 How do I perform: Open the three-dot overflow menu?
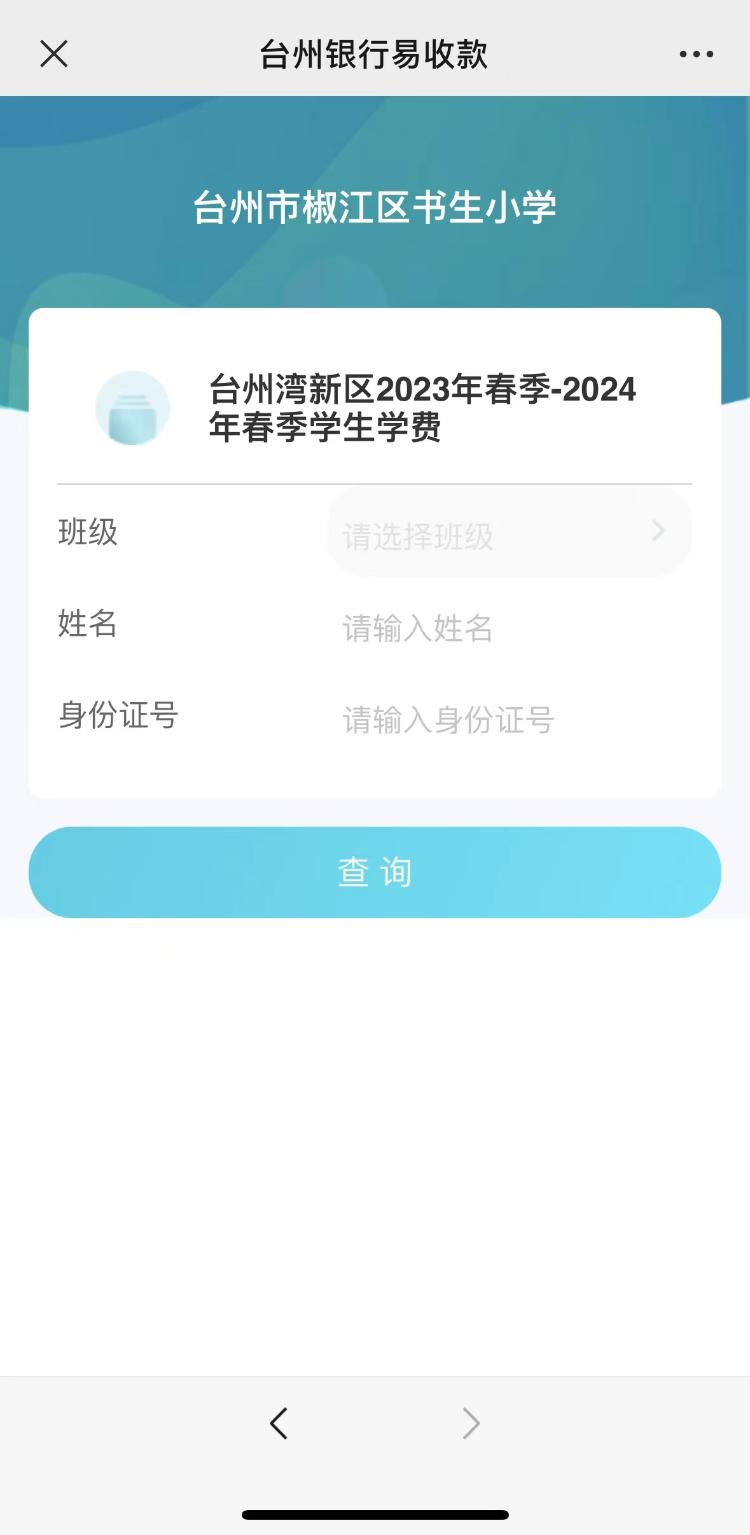pos(696,54)
